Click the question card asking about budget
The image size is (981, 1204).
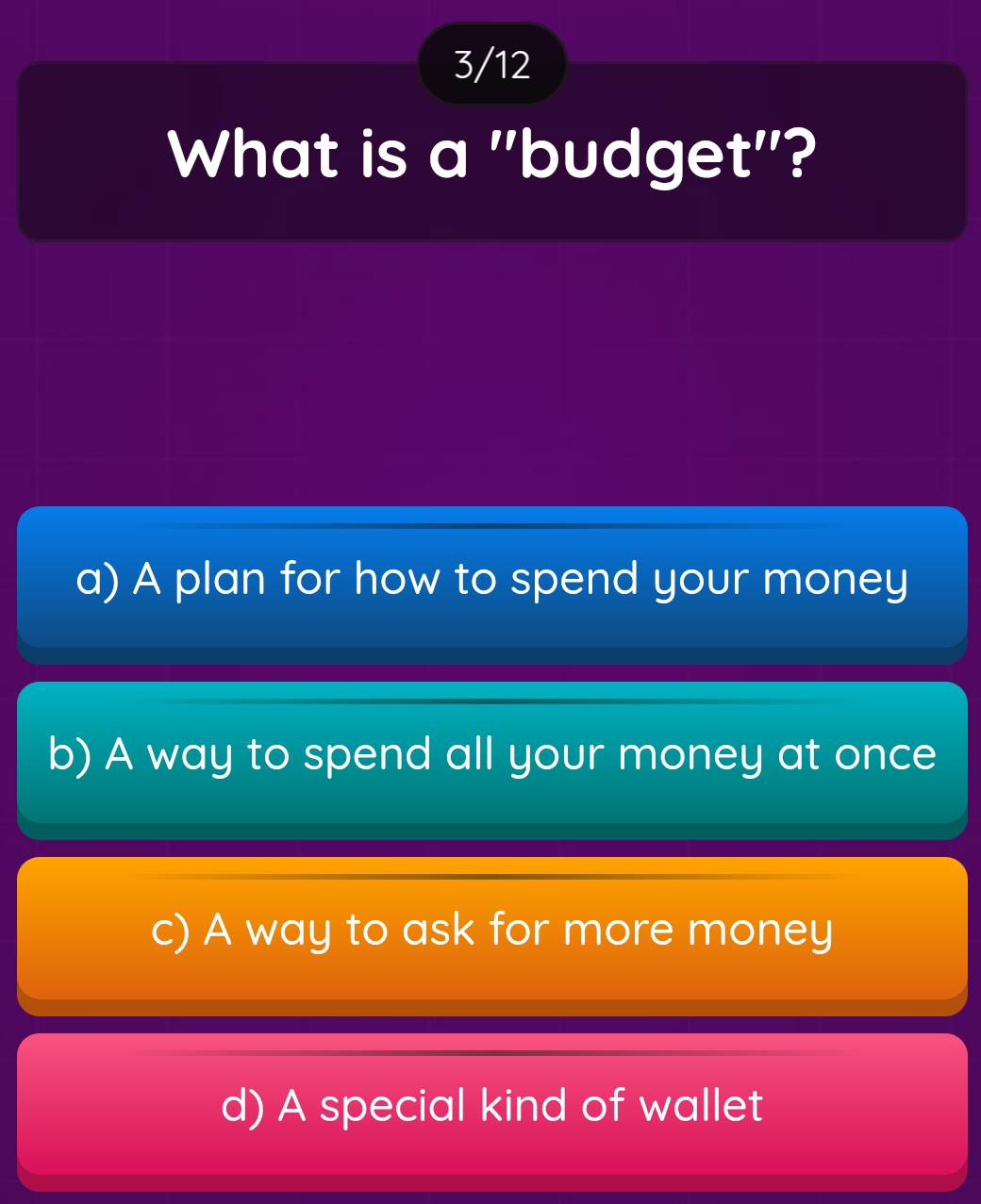[x=490, y=156]
